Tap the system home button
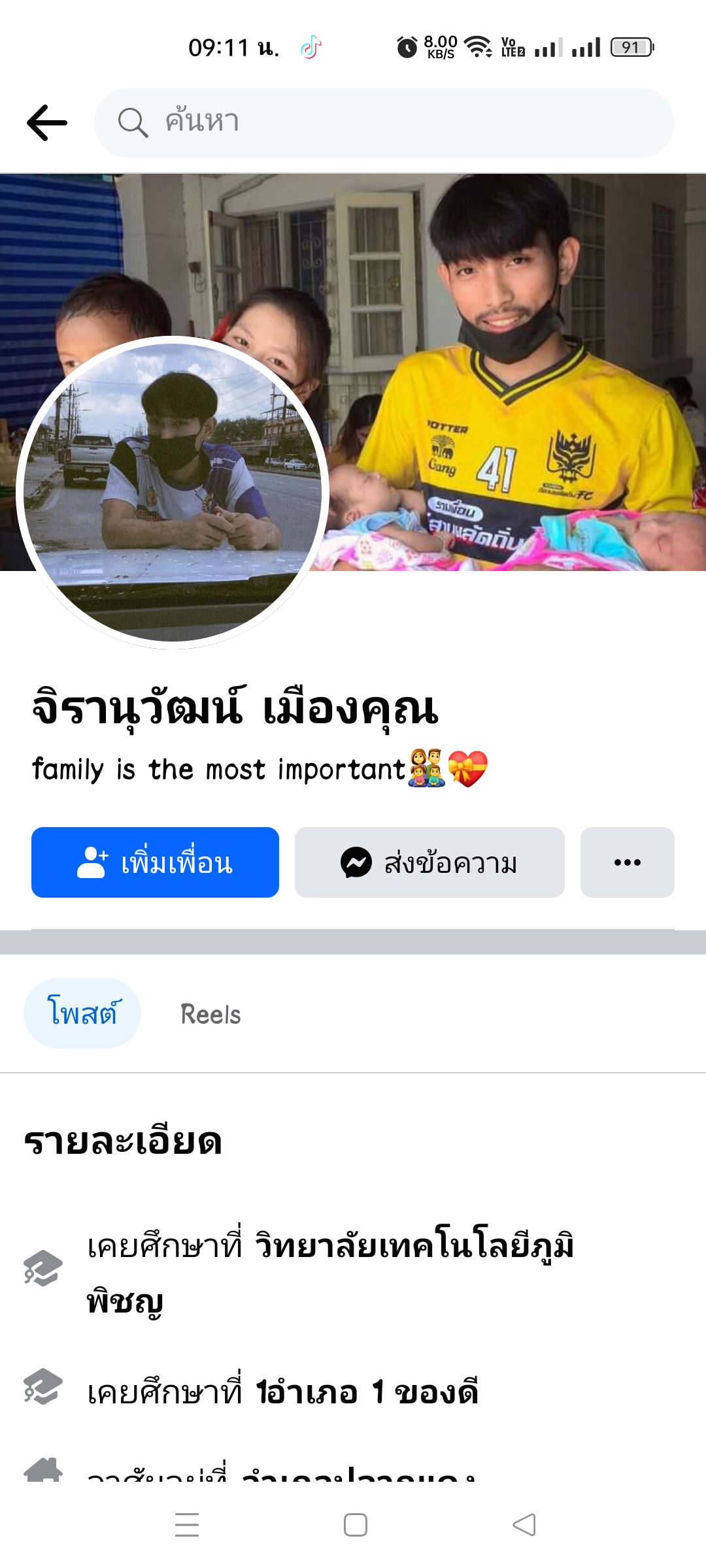706x1568 pixels. [355, 1525]
